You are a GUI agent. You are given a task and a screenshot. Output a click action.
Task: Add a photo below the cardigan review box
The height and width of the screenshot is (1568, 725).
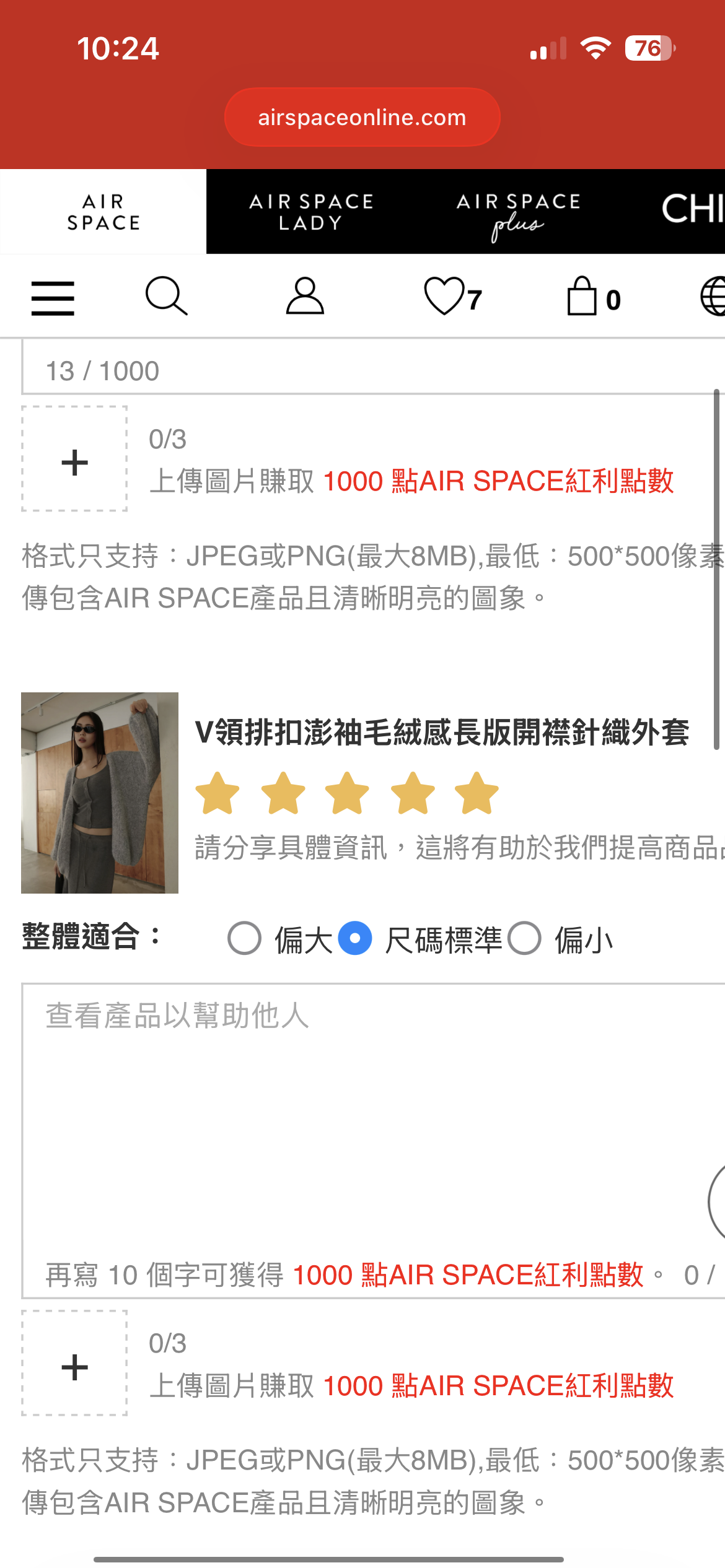(74, 1363)
